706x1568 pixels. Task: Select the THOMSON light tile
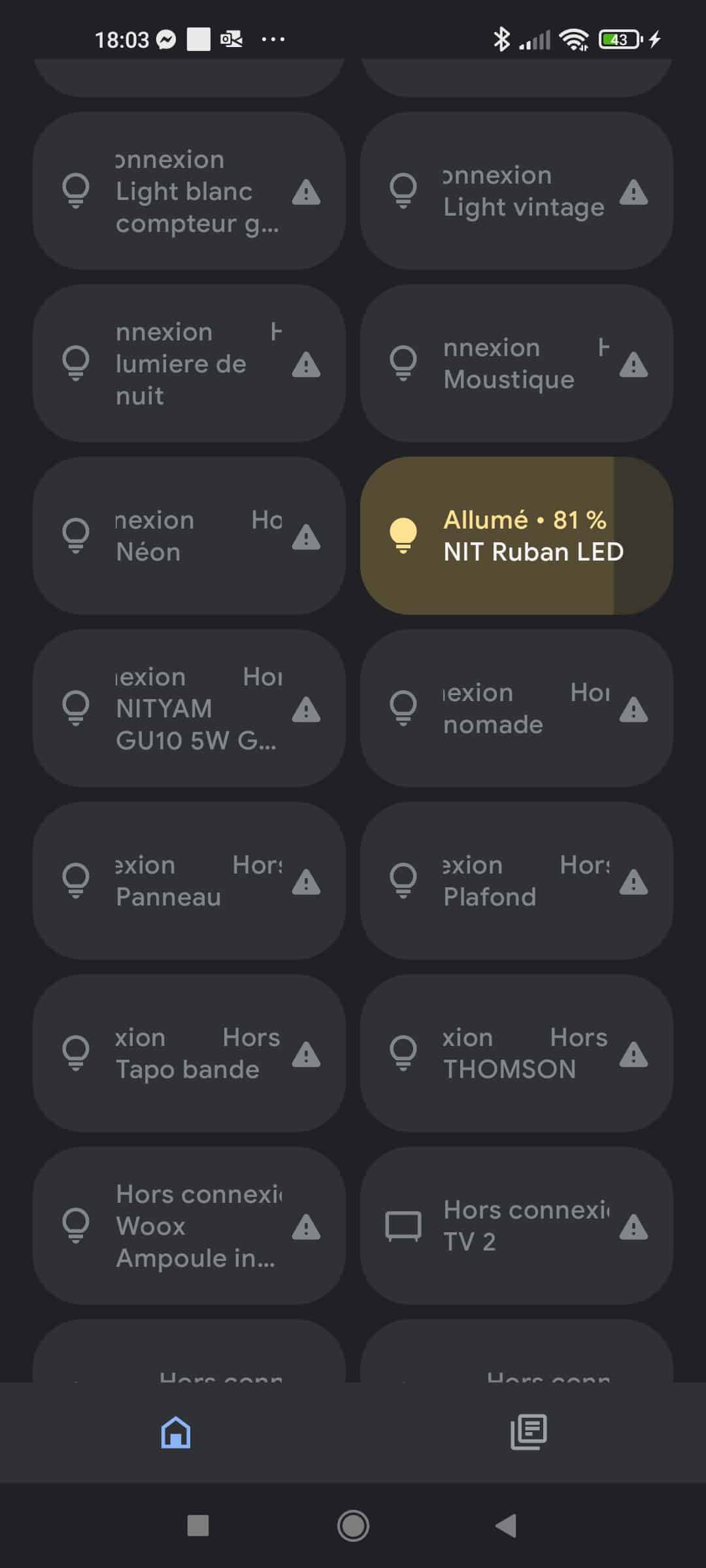click(x=516, y=1053)
